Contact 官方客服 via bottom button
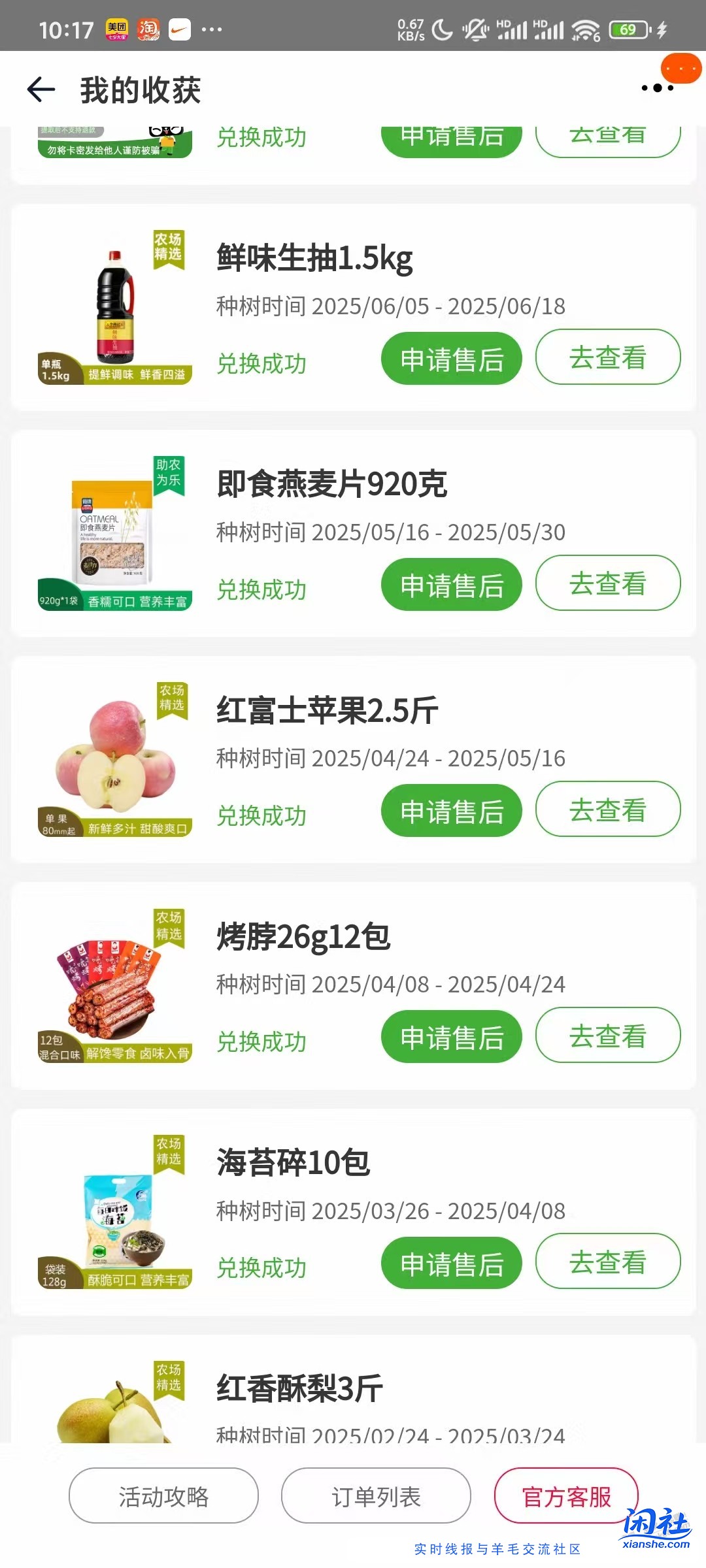Screen dimensions: 706x1568 point(566,1497)
